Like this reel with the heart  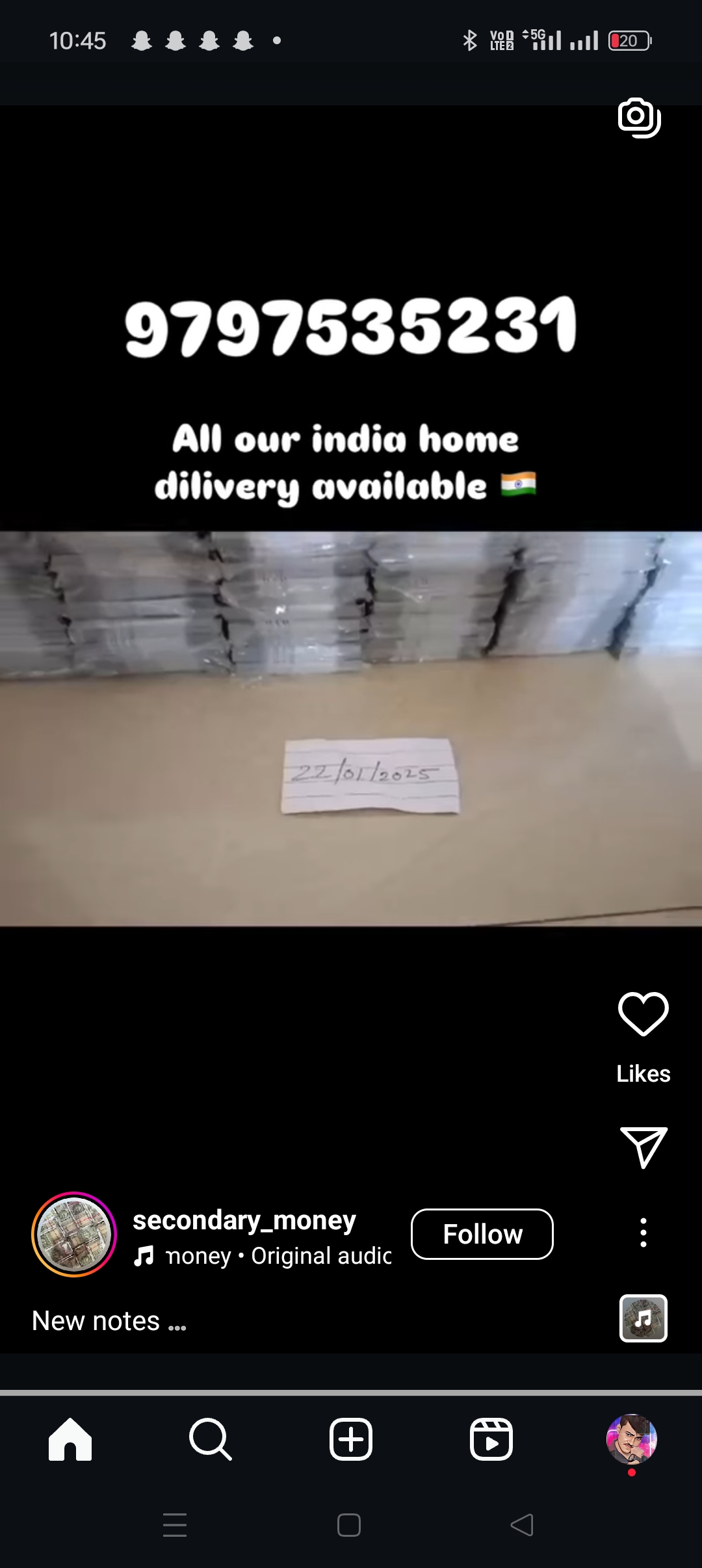coord(643,1014)
